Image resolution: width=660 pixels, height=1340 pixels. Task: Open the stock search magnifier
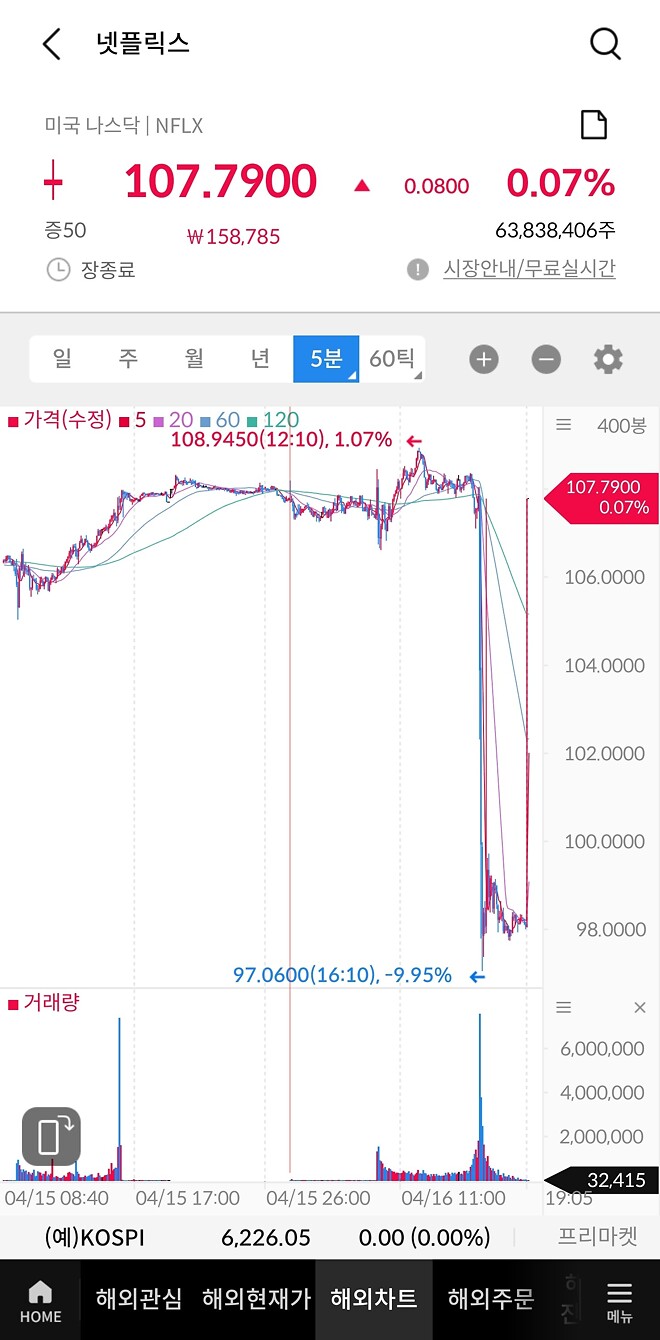point(605,44)
